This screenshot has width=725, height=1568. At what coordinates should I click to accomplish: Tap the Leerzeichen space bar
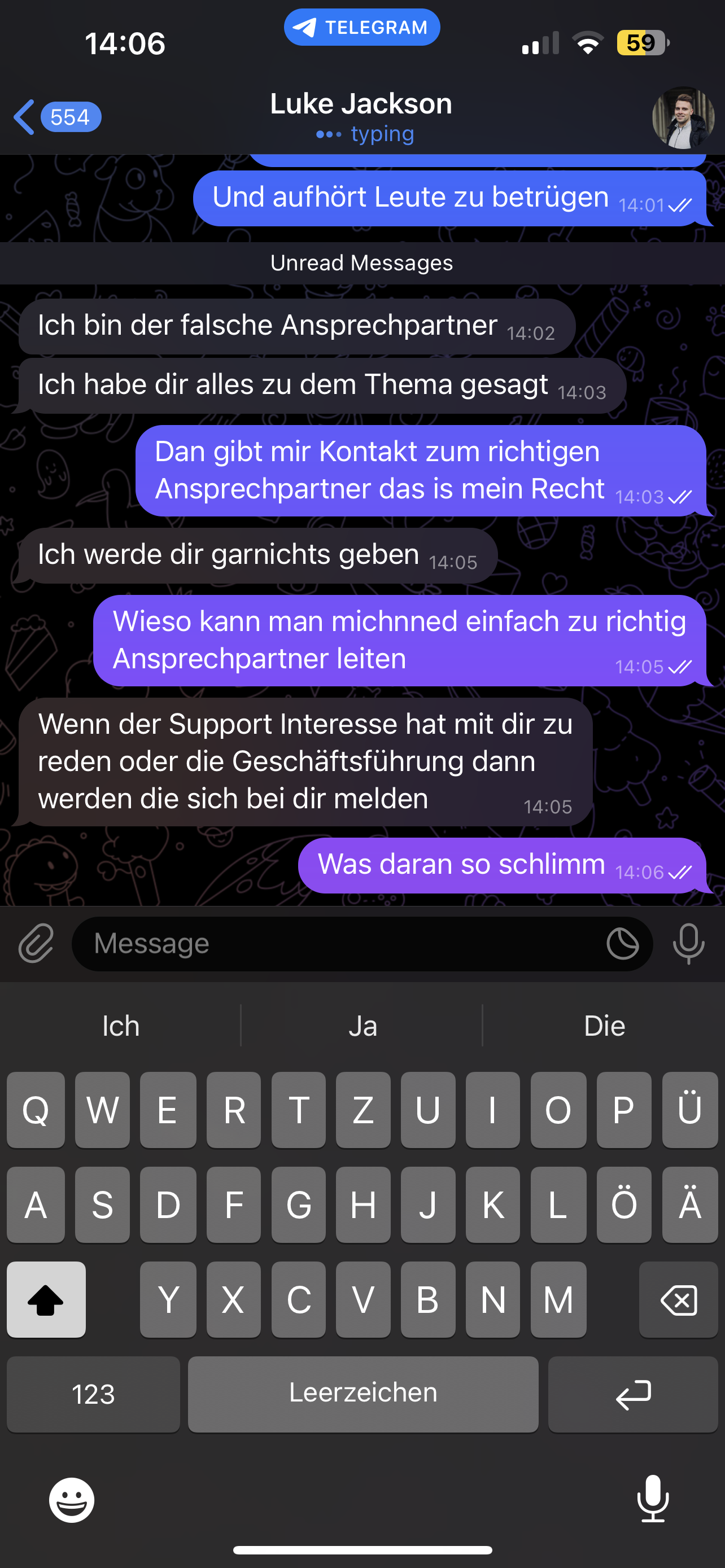[363, 1395]
